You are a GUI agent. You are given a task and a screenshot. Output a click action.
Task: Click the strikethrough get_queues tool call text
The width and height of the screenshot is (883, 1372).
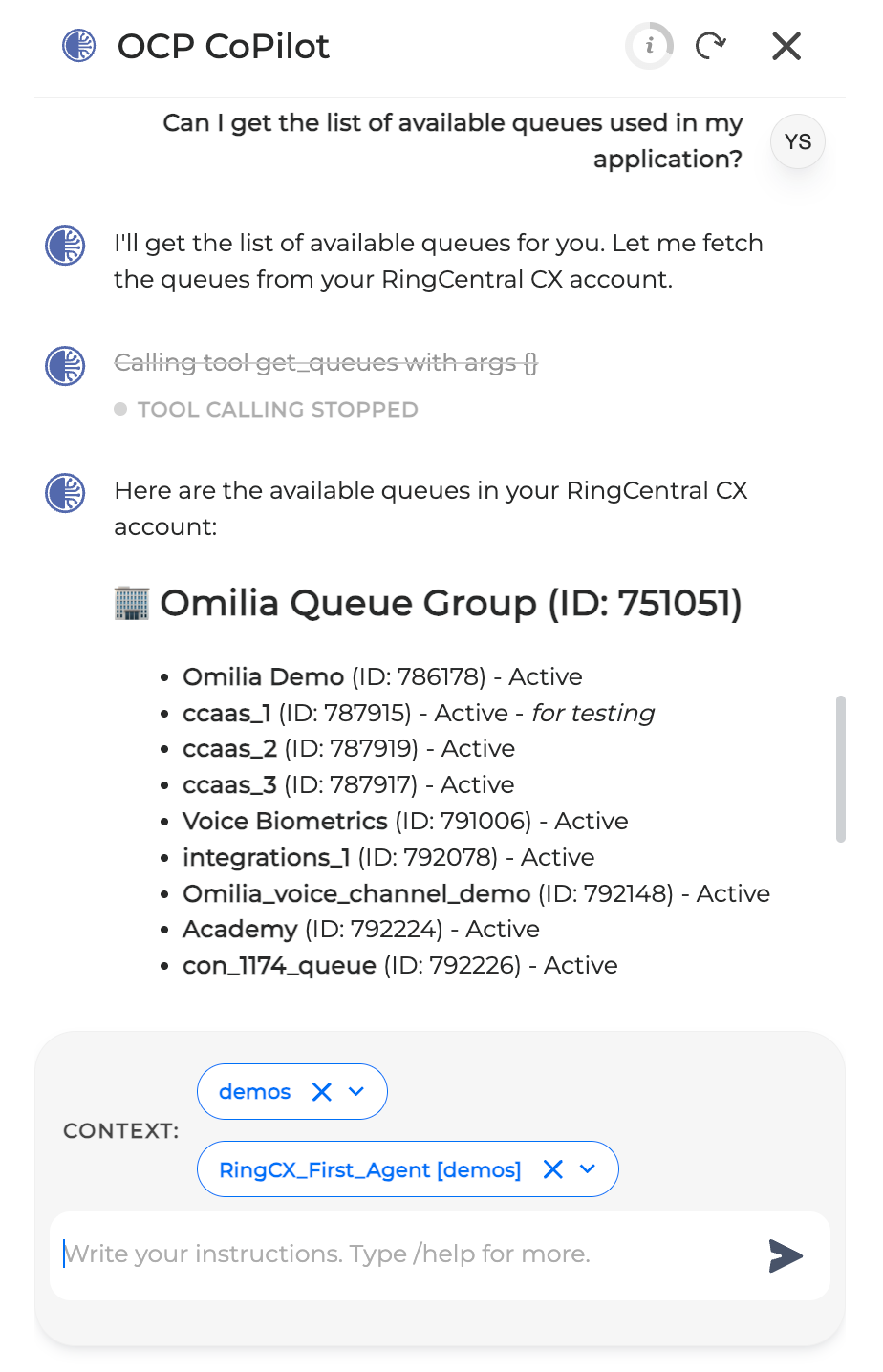pos(326,364)
